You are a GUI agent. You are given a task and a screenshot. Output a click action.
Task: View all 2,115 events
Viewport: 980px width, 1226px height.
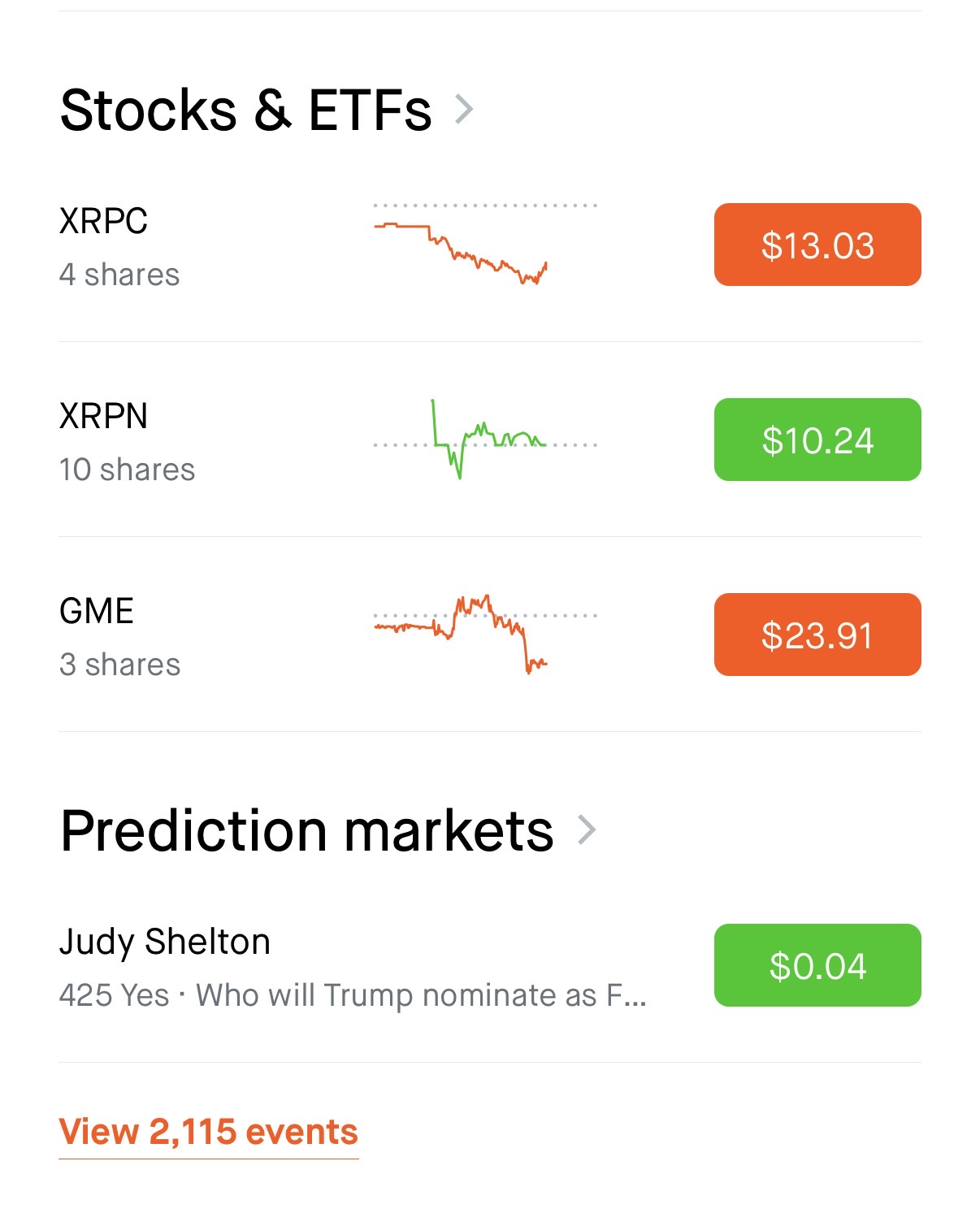[x=208, y=1132]
